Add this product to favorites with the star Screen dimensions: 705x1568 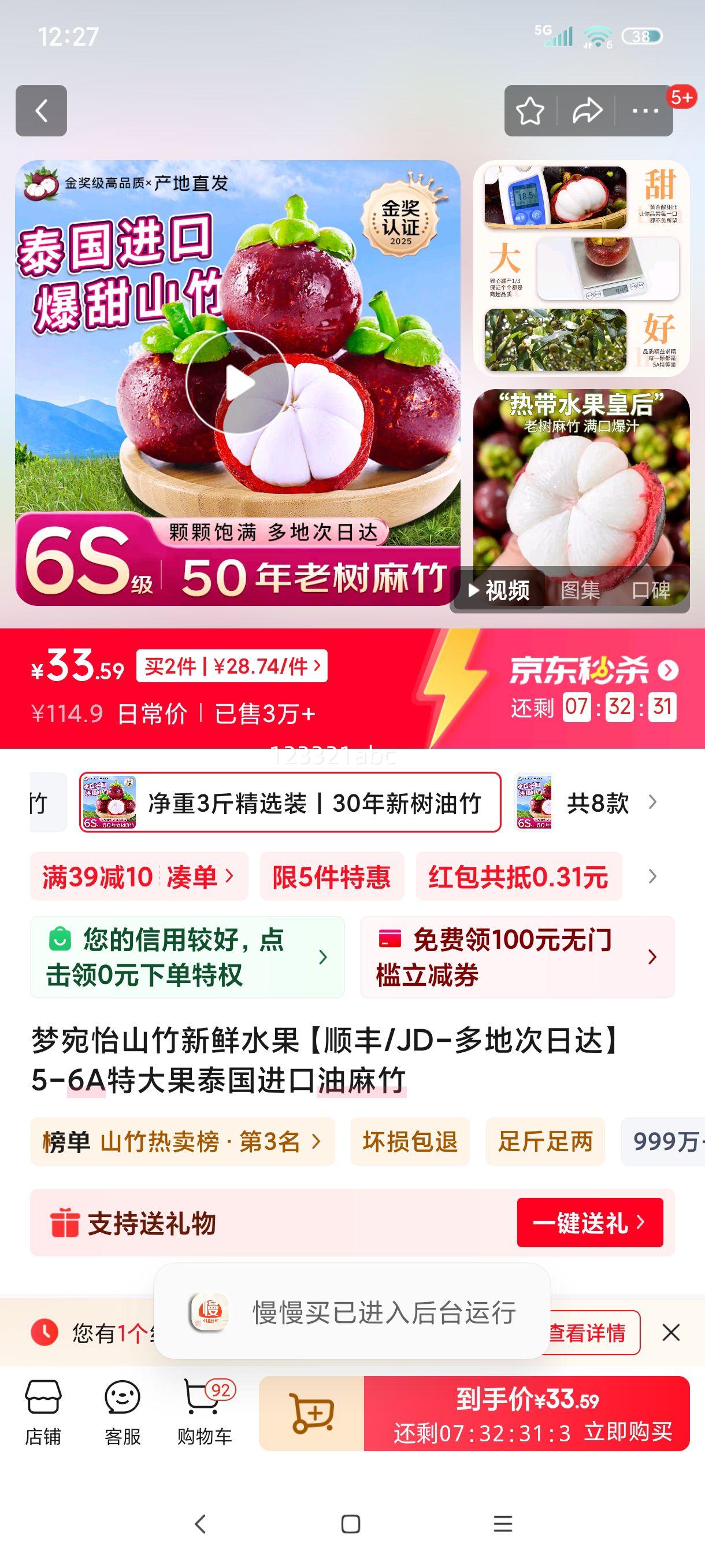point(530,112)
